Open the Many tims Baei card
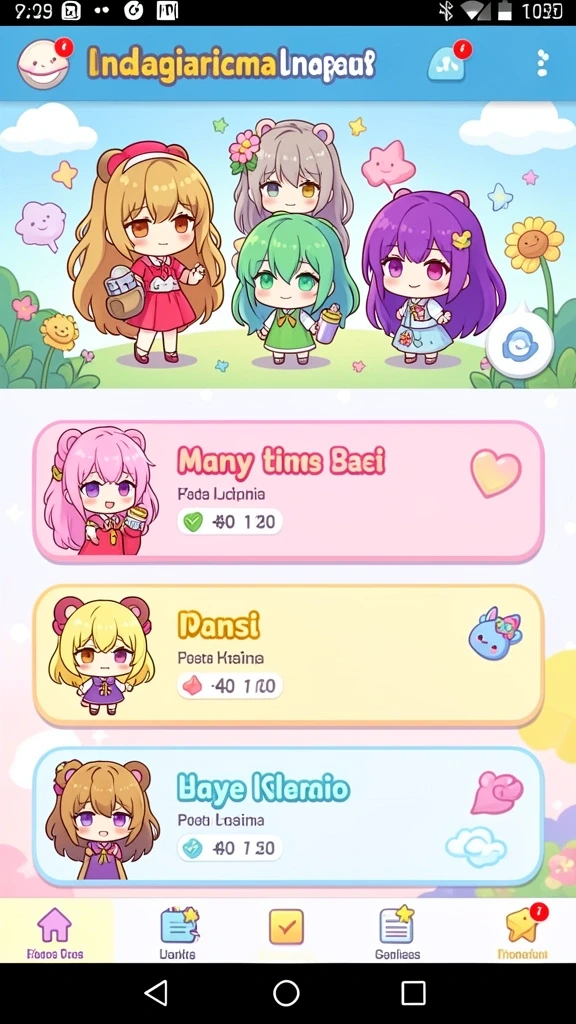This screenshot has height=1024, width=576. click(x=289, y=491)
